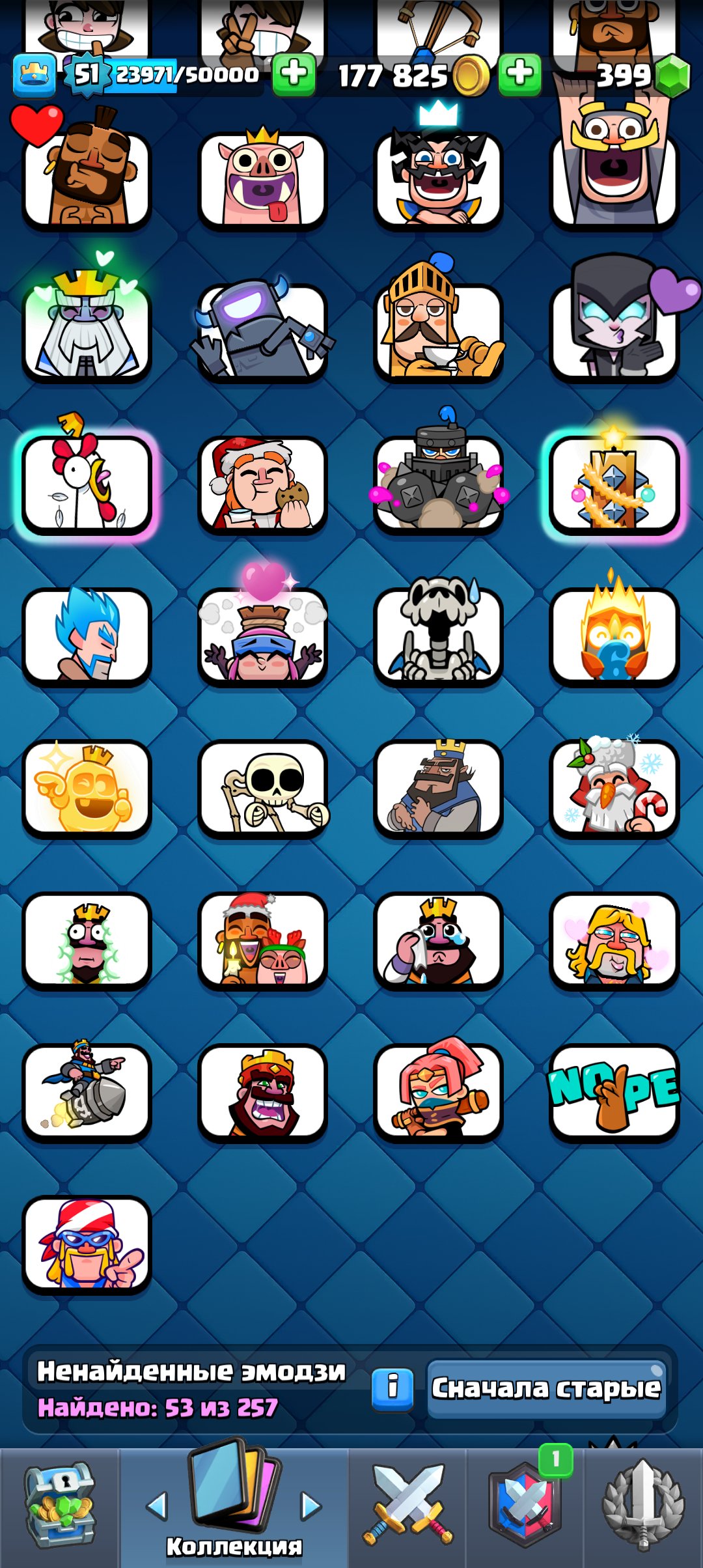
Task: Tap the green plus next to gold coins
Action: click(x=519, y=75)
